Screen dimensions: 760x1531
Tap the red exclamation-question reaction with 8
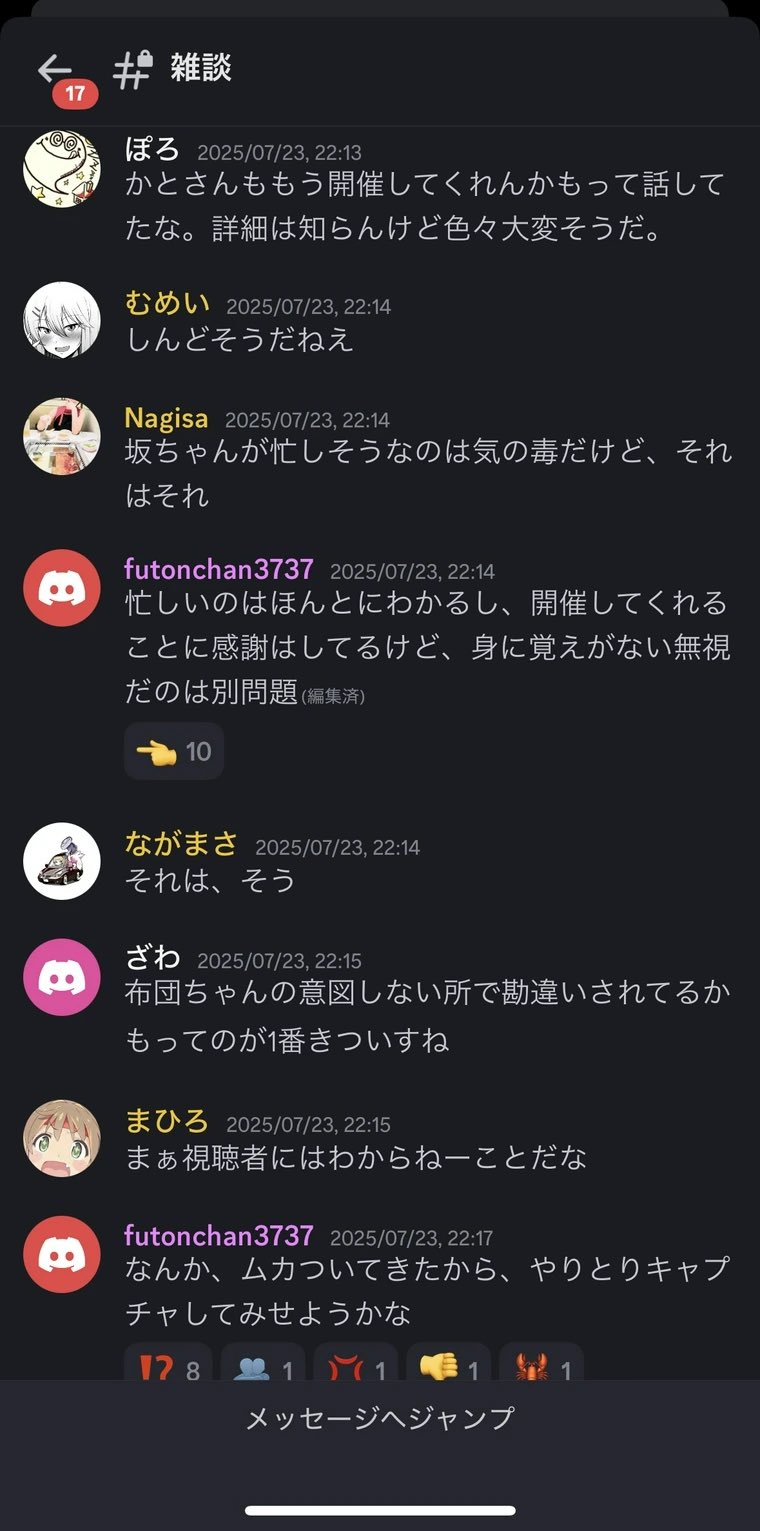167,1366
